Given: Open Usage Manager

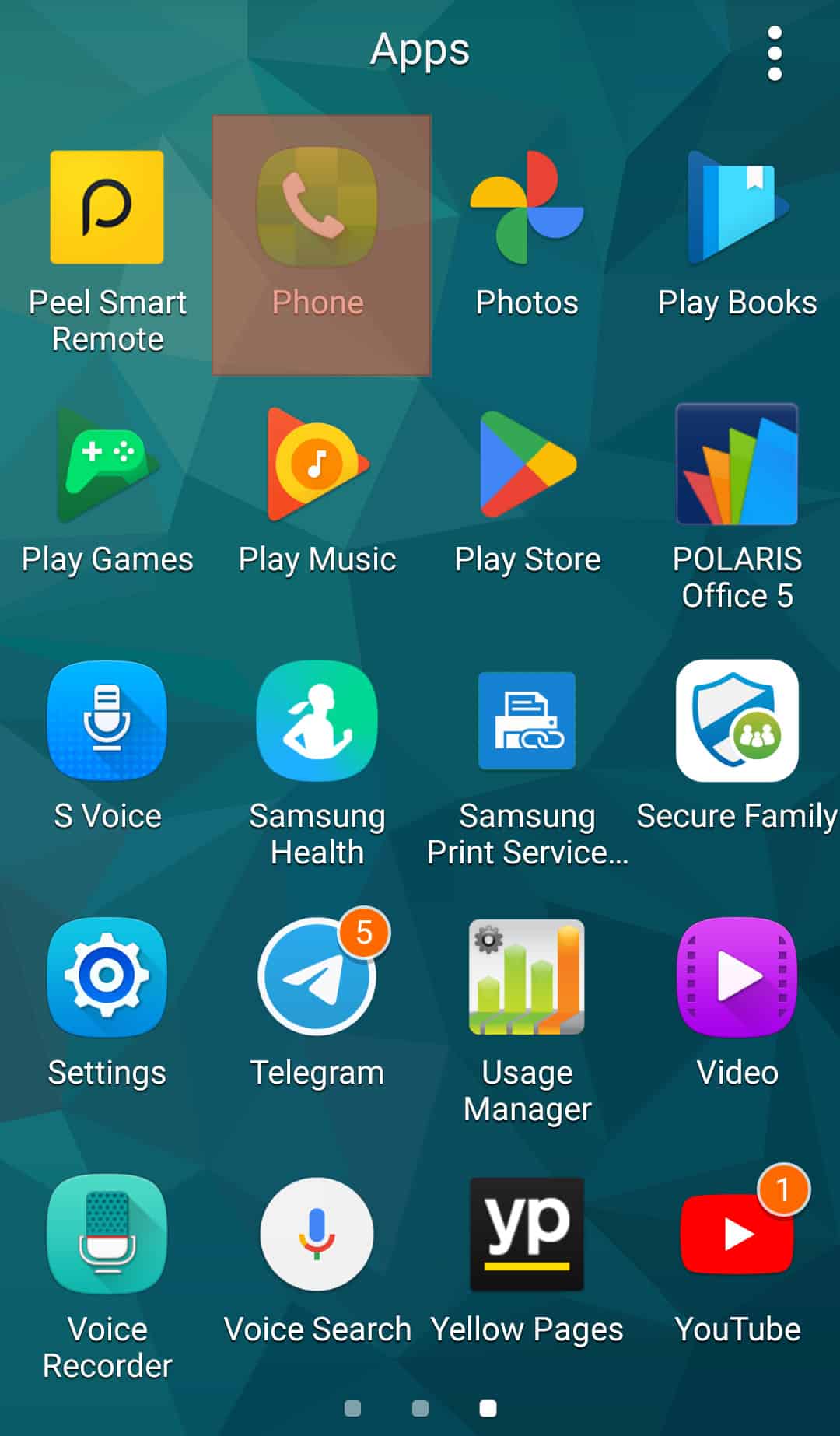Looking at the screenshot, I should tap(527, 977).
